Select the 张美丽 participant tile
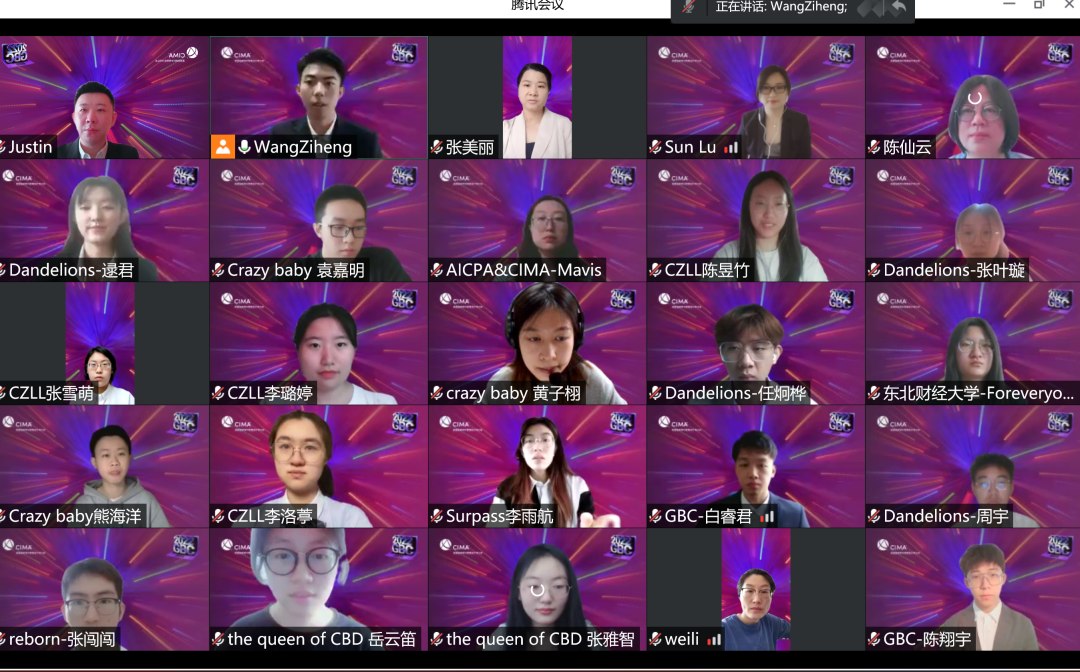This screenshot has height=672, width=1080. click(x=537, y=97)
